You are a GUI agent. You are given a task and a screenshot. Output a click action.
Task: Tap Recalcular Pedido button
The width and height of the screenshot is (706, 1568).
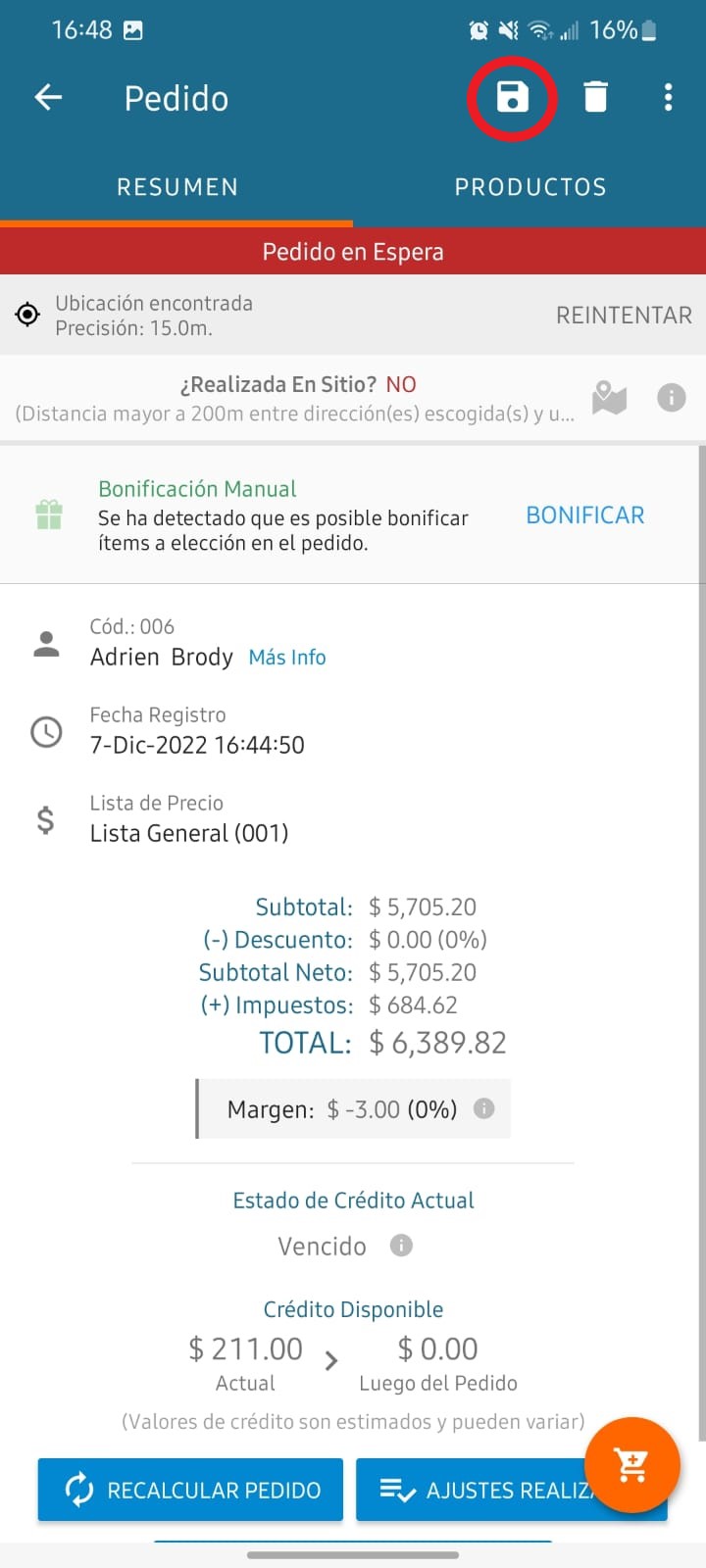190,1490
